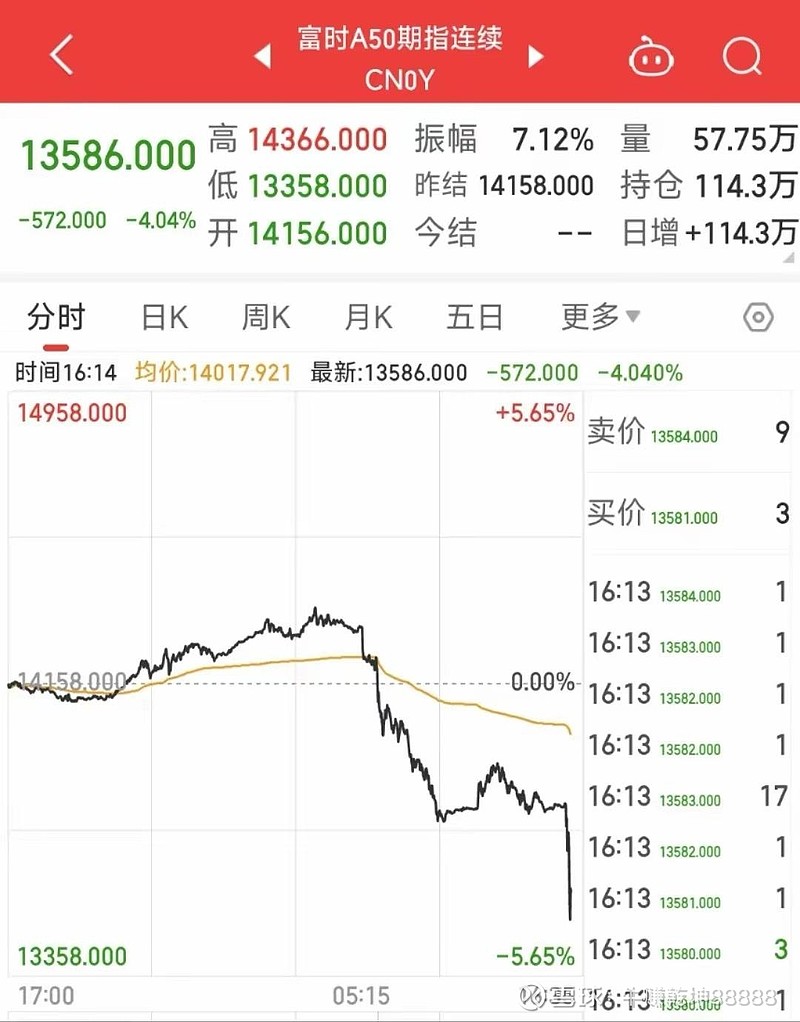This screenshot has width=800, height=1022.
Task: Open chart settings hexagon icon
Action: (759, 318)
